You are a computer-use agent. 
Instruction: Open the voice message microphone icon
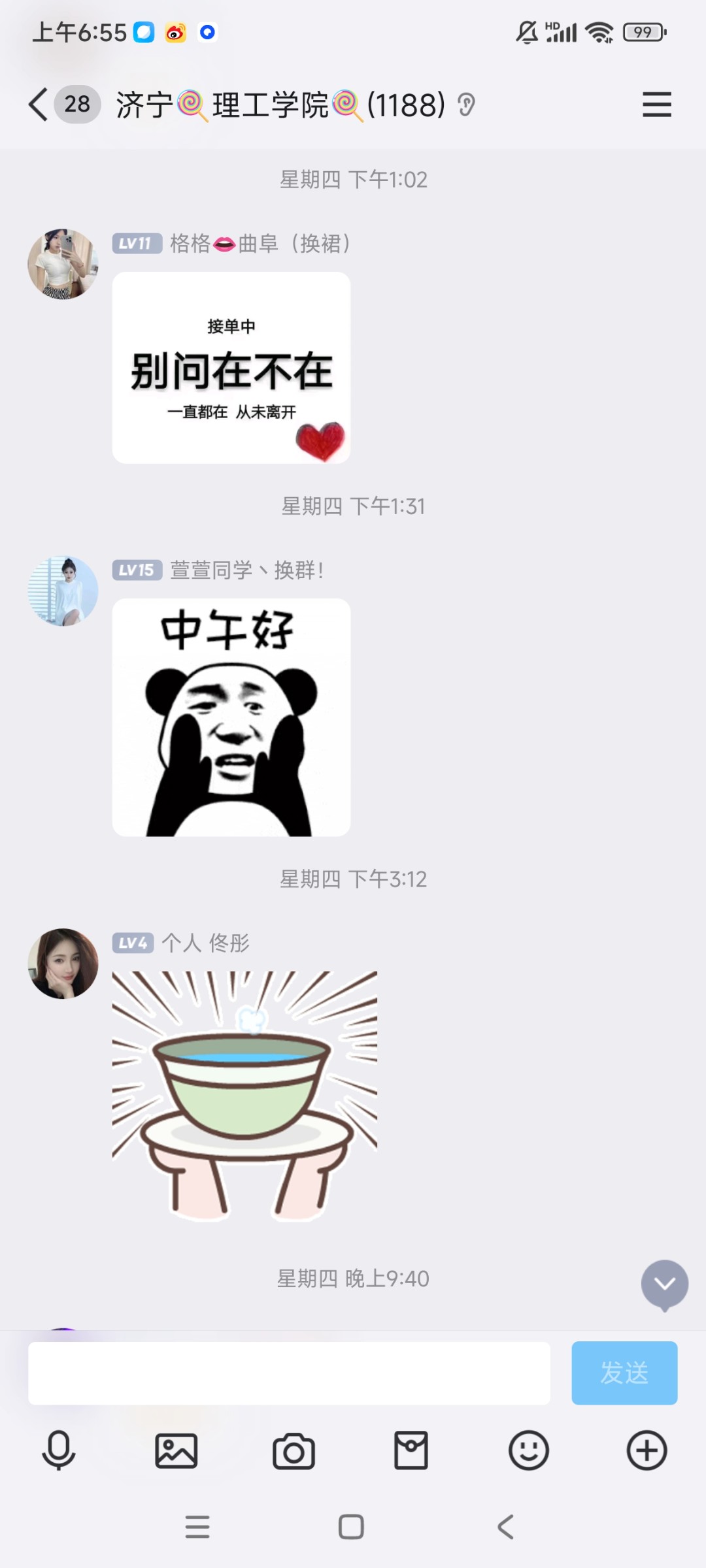click(x=58, y=1451)
